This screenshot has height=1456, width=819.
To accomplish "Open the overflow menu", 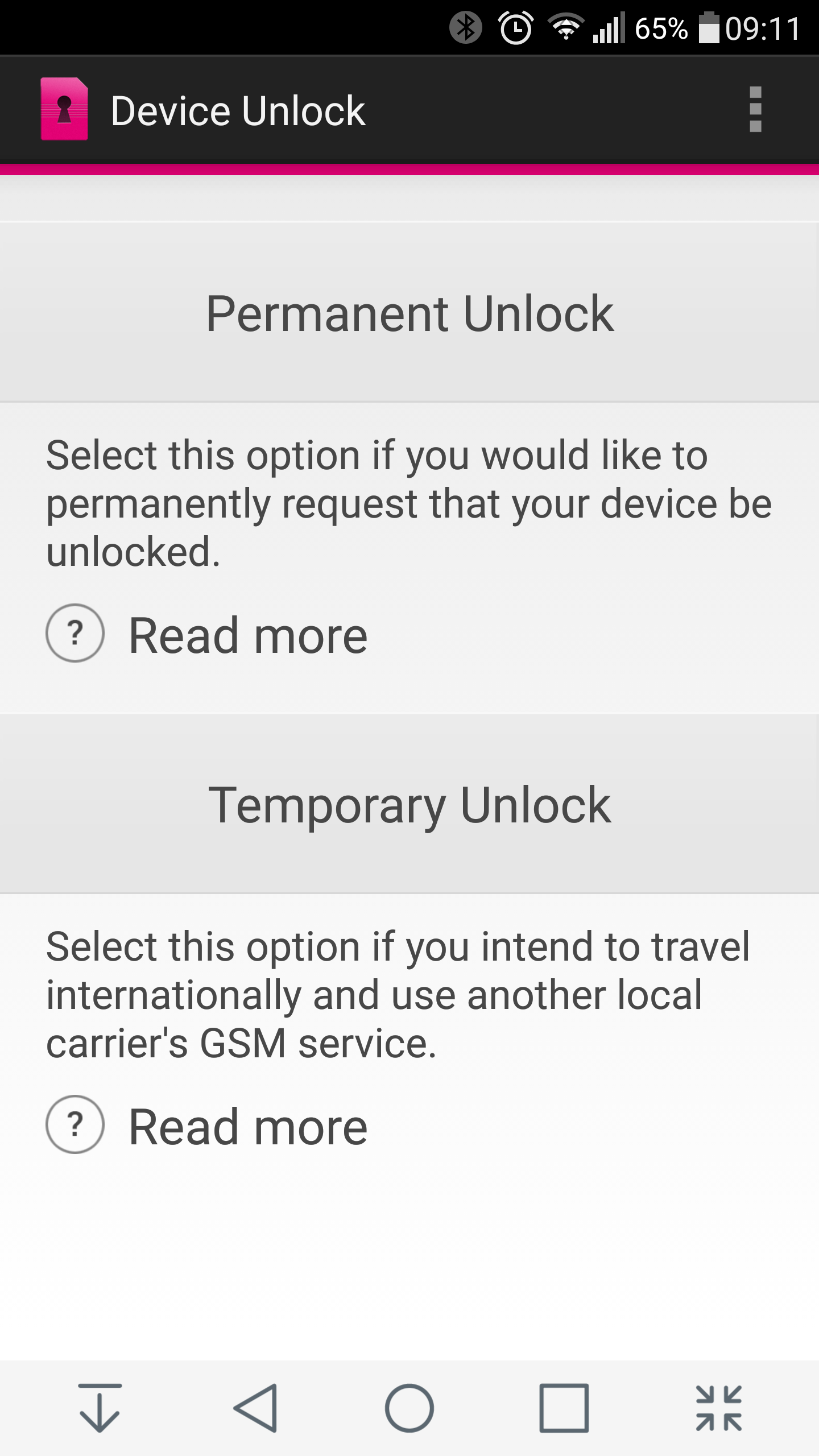I will point(755,110).
